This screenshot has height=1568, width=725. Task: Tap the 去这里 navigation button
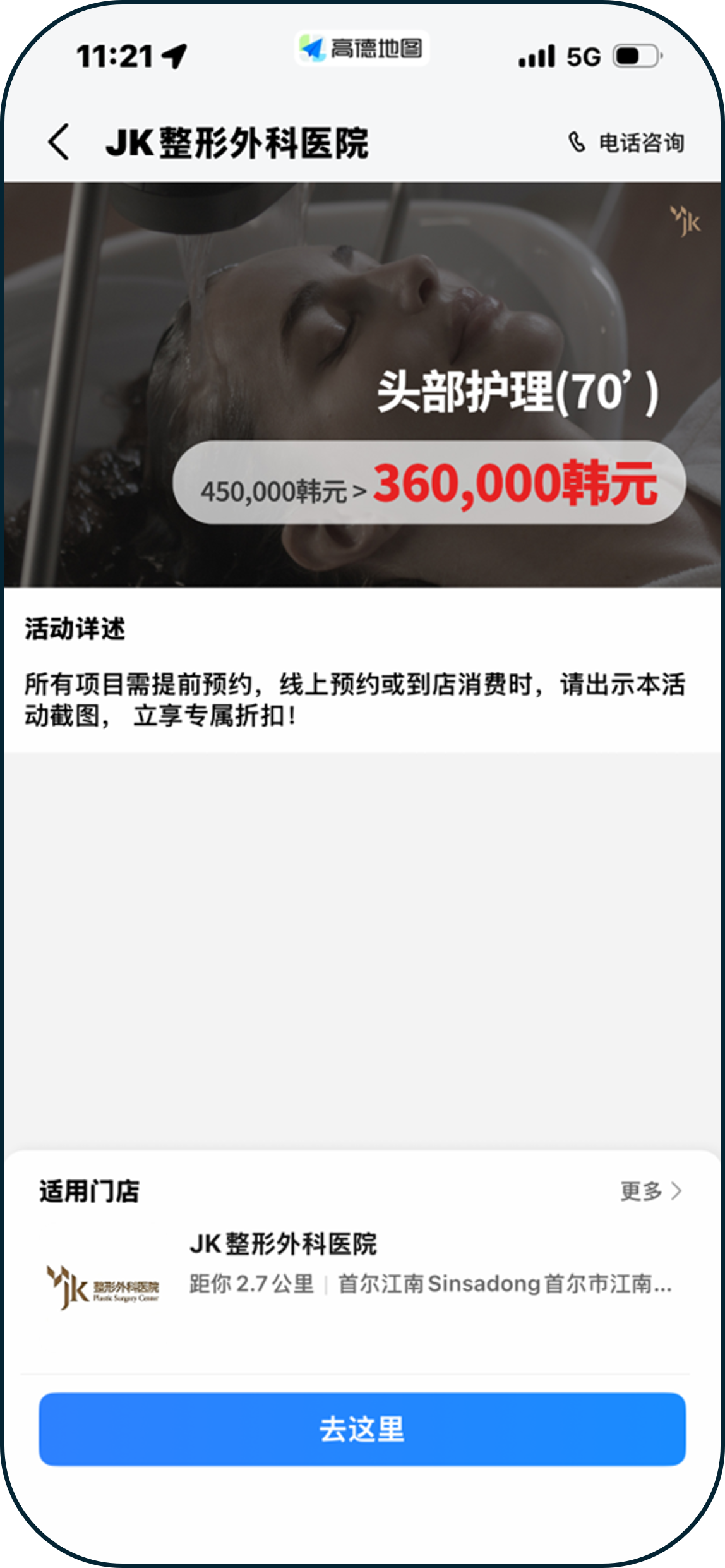[x=362, y=1429]
